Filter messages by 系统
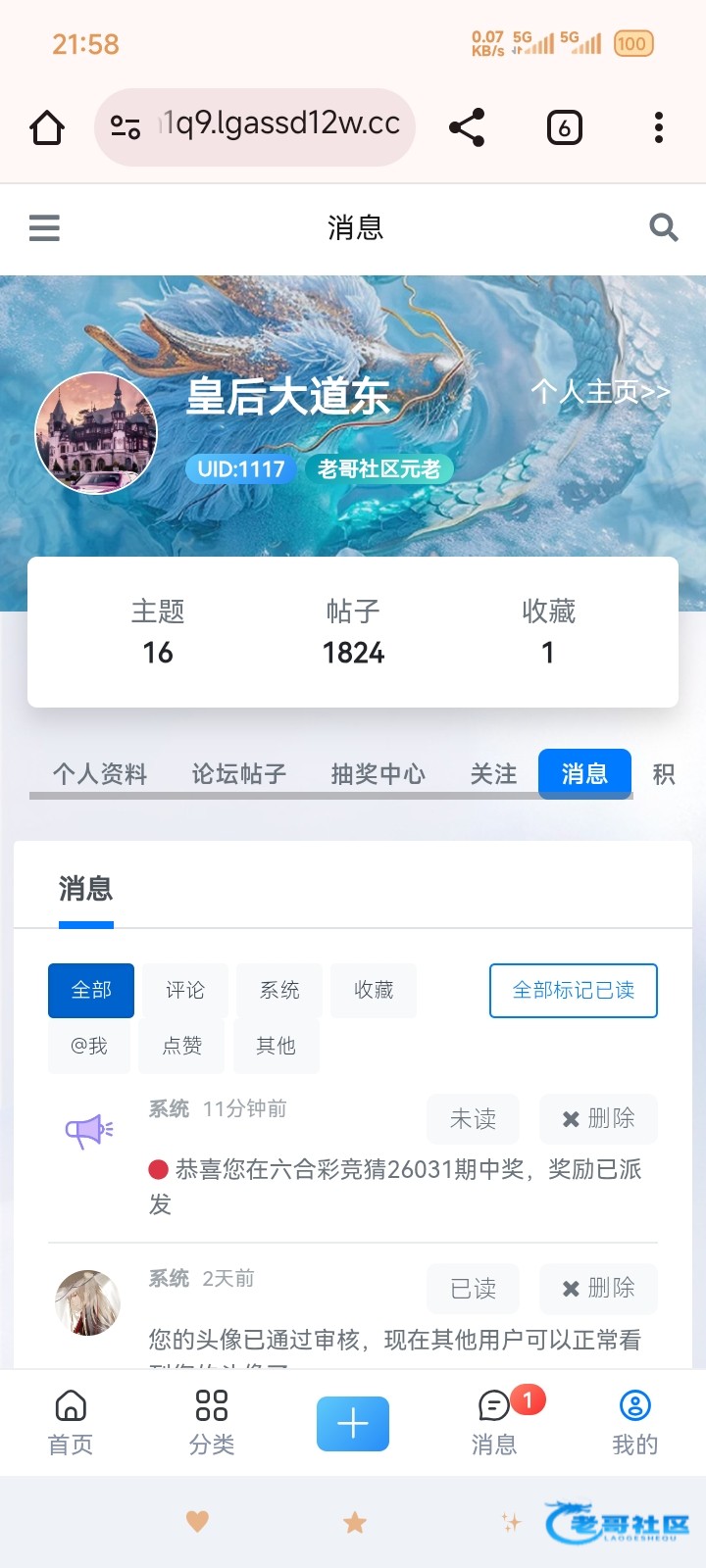706x1568 pixels. coord(279,990)
